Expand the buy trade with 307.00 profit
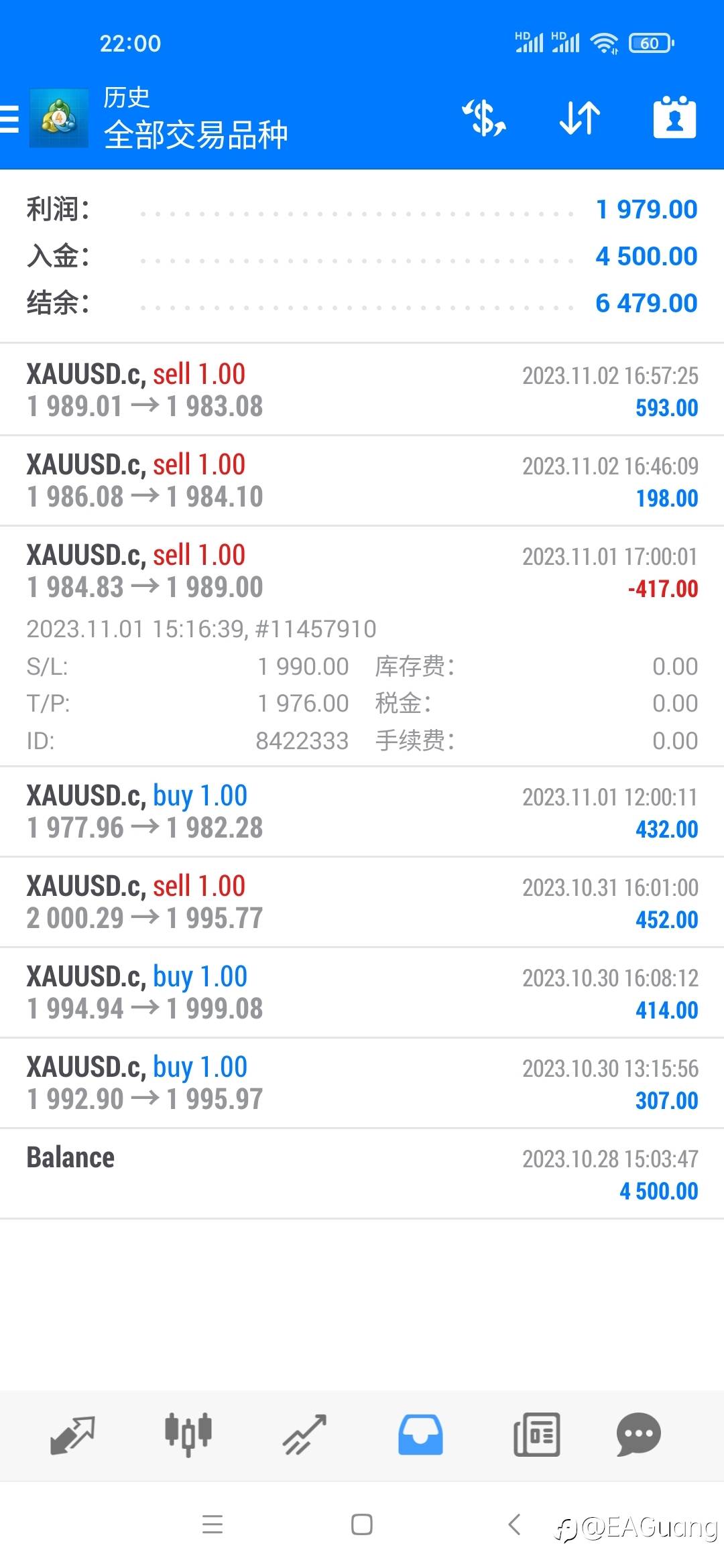The height and width of the screenshot is (1568, 724). pyautogui.click(x=362, y=1083)
